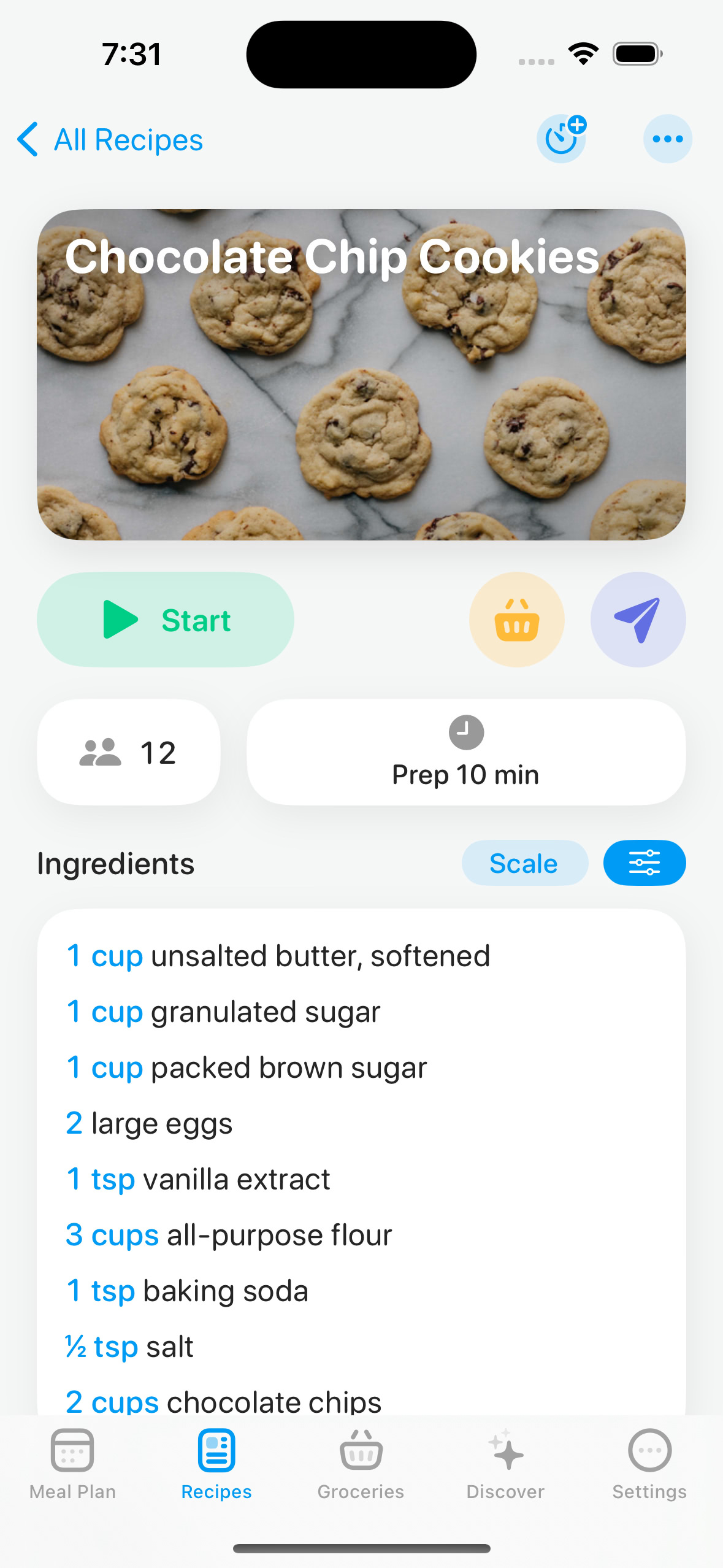Open the add timer icon
The height and width of the screenshot is (1568, 723).
point(562,139)
